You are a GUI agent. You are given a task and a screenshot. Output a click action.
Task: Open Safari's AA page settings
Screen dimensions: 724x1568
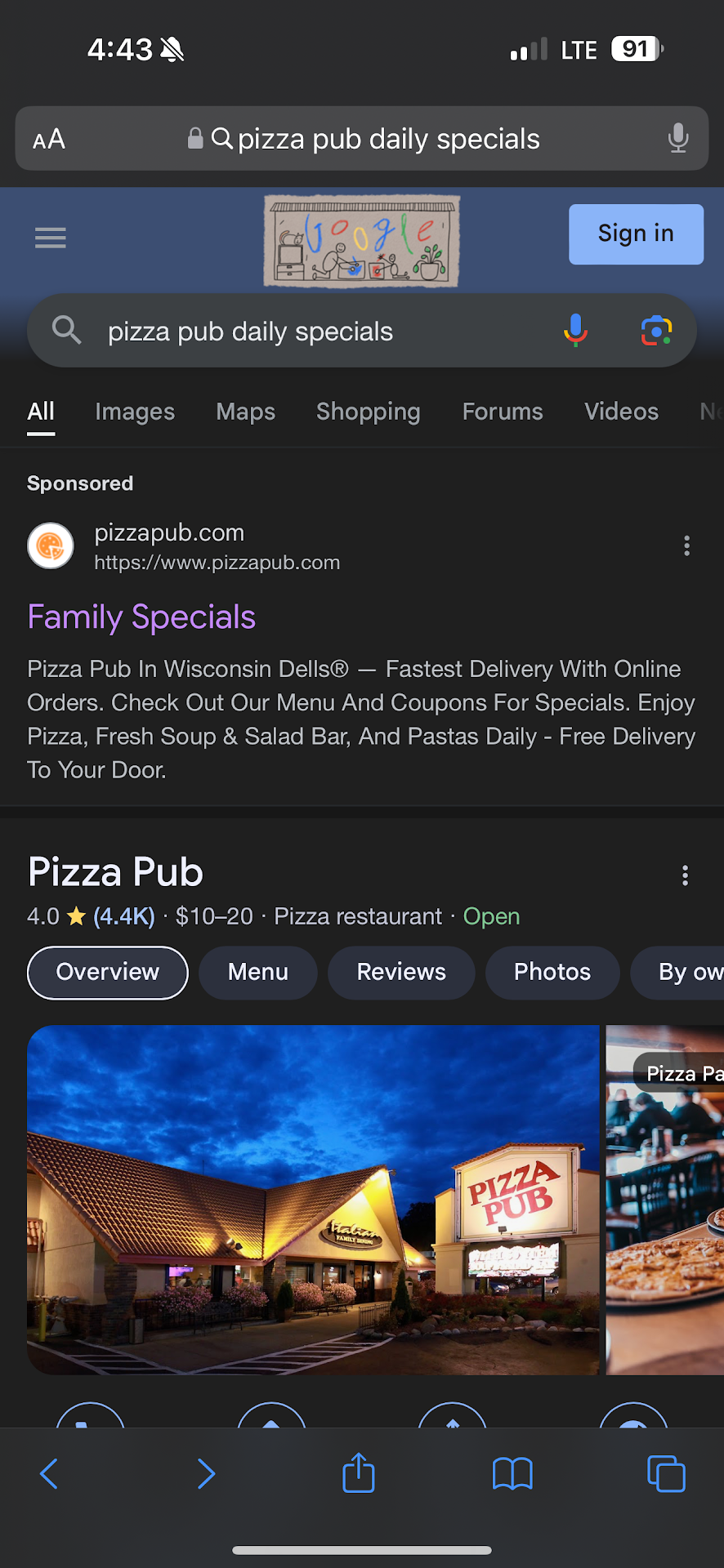coord(49,139)
